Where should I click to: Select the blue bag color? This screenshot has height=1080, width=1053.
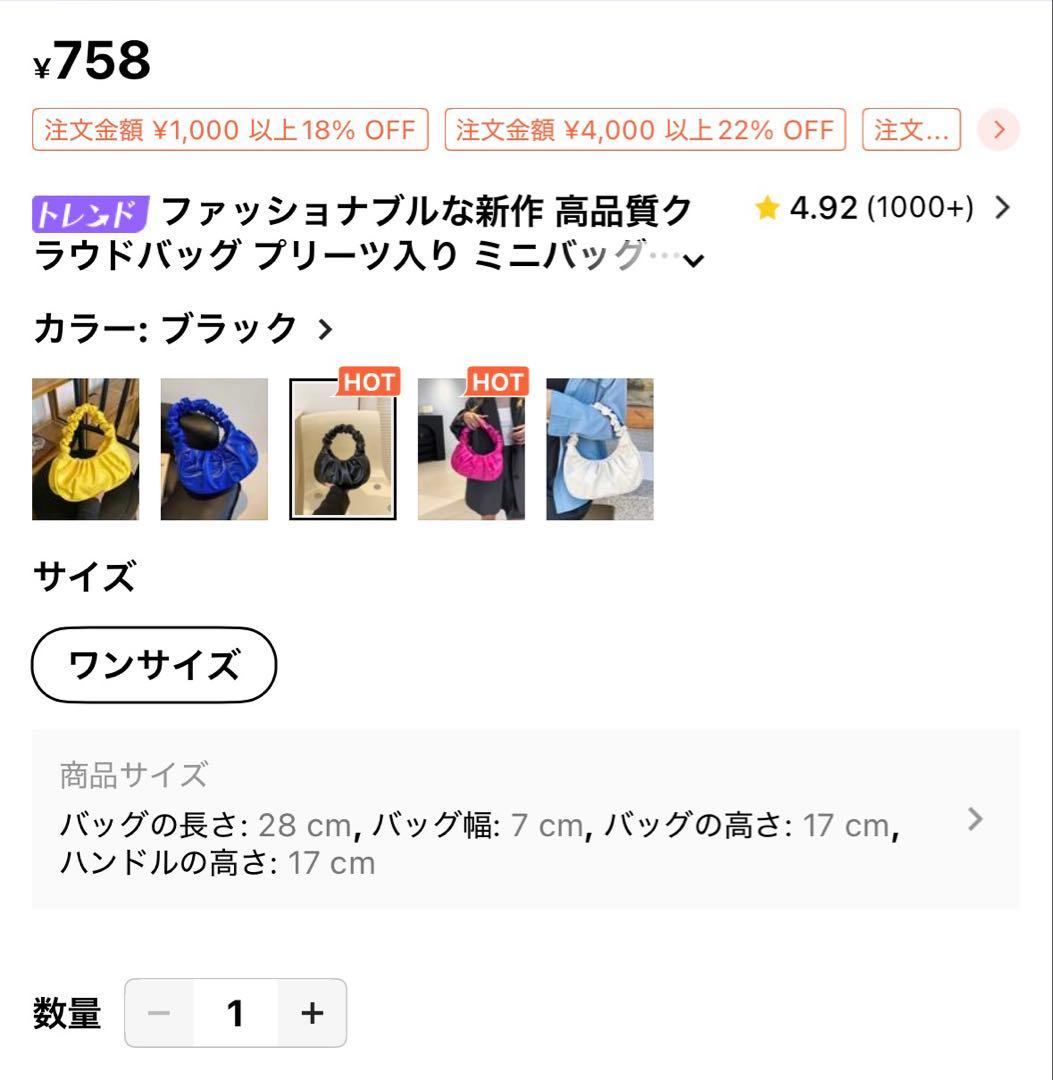click(214, 449)
